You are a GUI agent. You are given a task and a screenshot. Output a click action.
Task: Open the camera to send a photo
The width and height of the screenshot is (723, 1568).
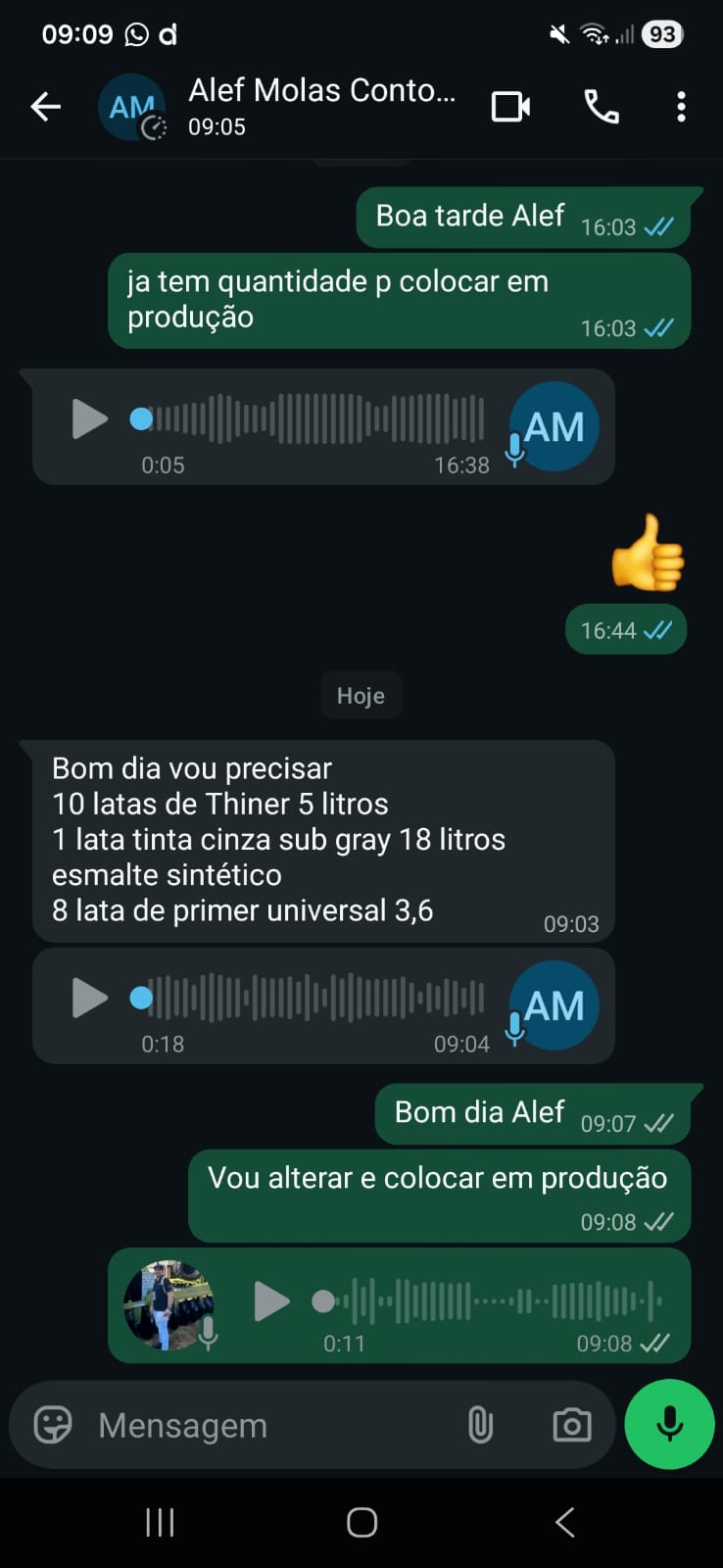click(572, 1425)
